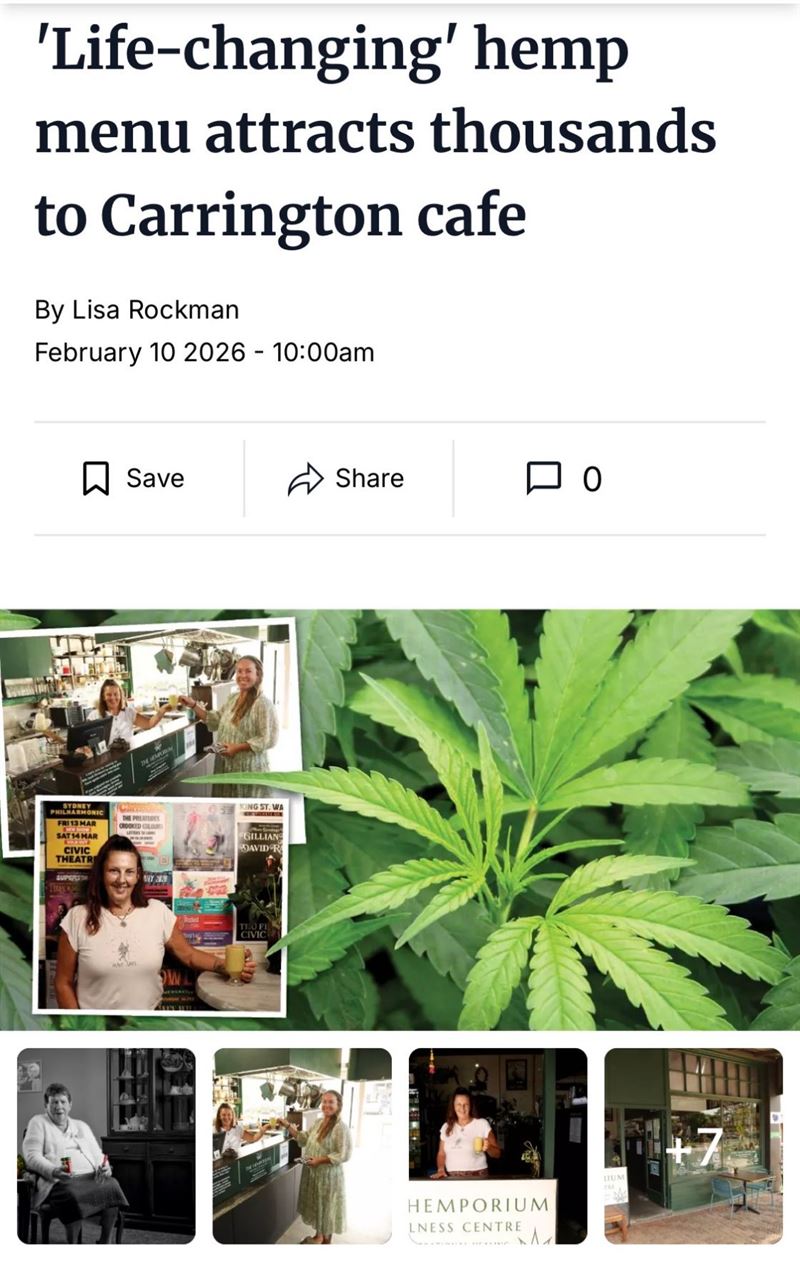Open the comments with 0 count
The image size is (800, 1287).
click(564, 479)
